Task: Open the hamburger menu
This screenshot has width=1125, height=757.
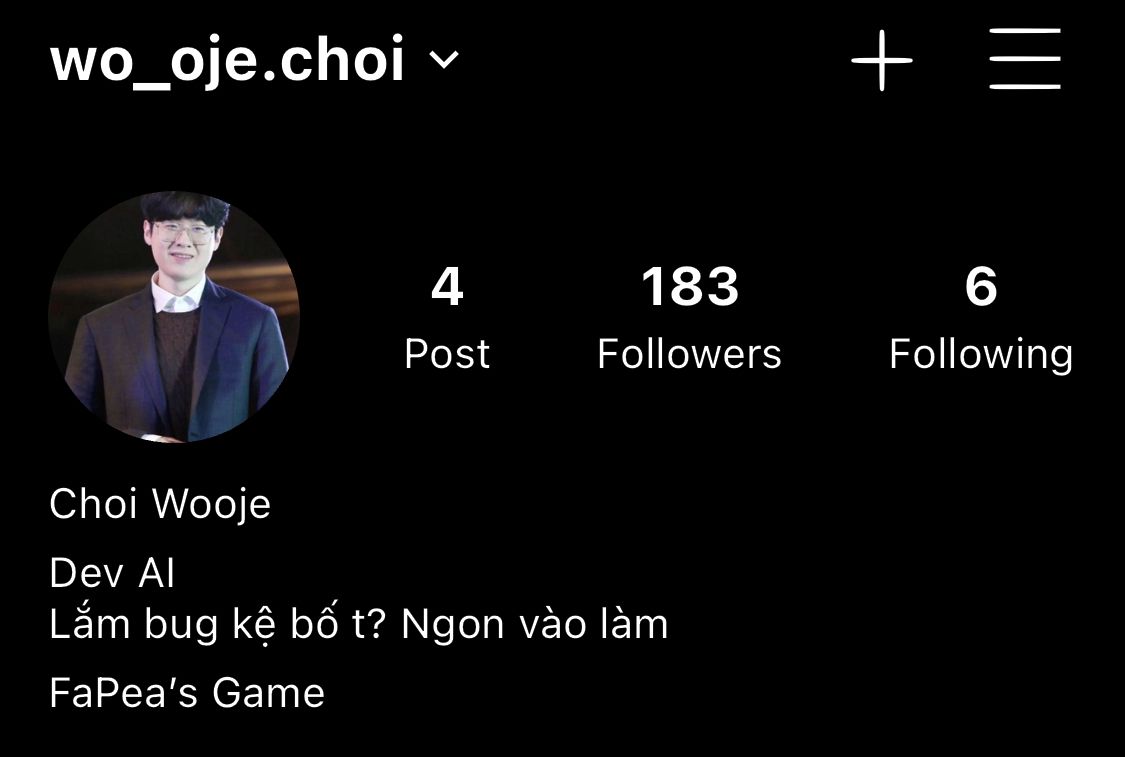Action: (x=1024, y=60)
